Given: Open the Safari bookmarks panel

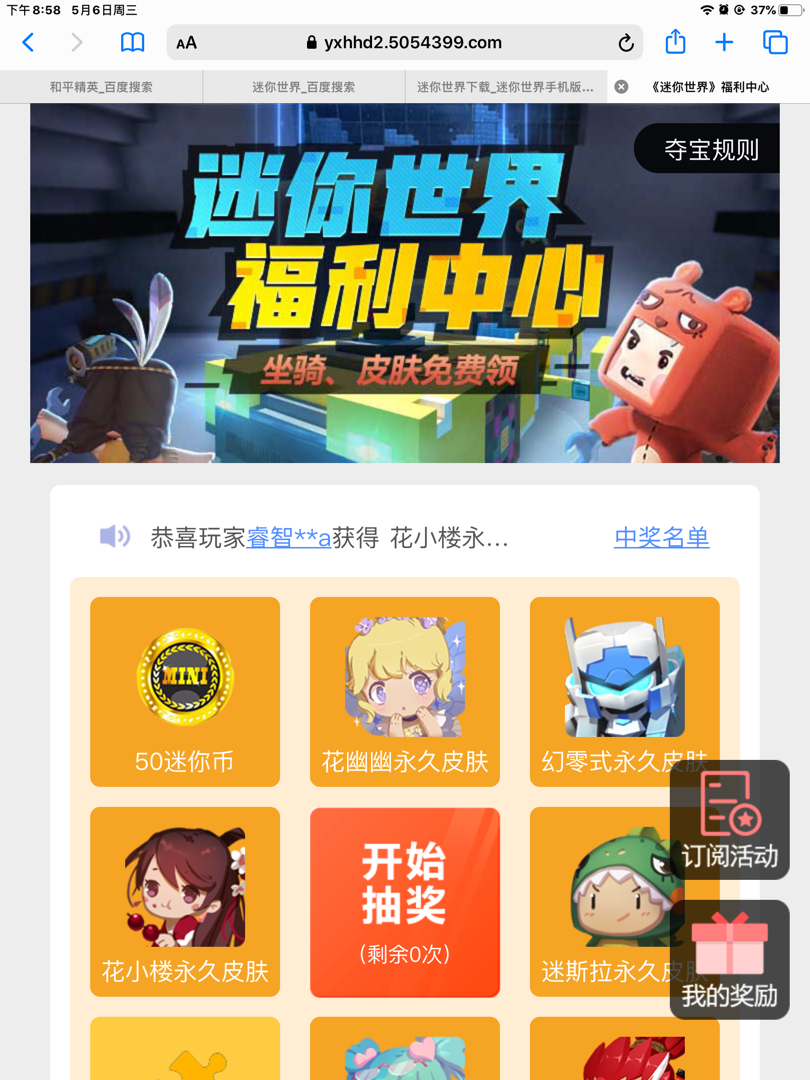Looking at the screenshot, I should (x=132, y=42).
